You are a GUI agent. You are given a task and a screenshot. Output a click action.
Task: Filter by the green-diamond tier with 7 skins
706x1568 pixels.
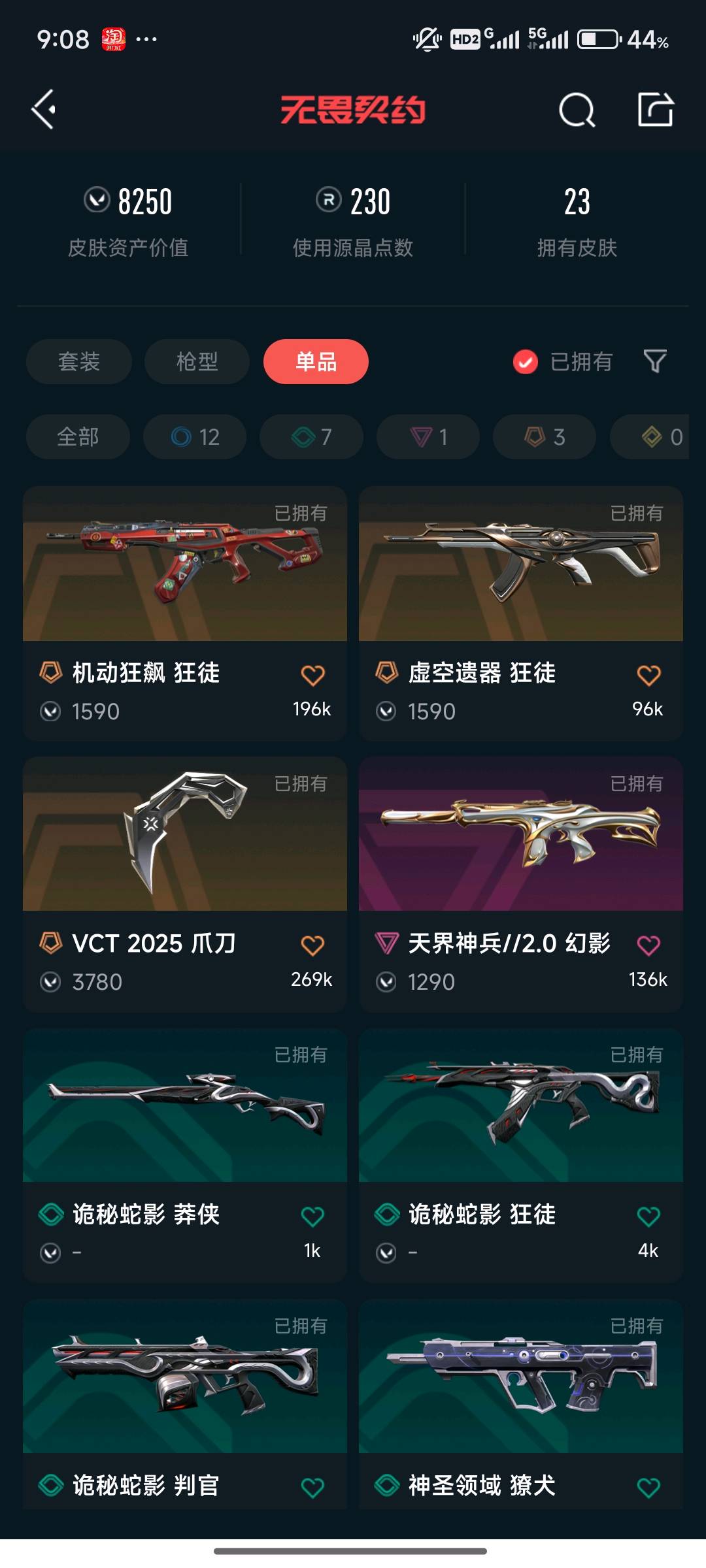311,436
